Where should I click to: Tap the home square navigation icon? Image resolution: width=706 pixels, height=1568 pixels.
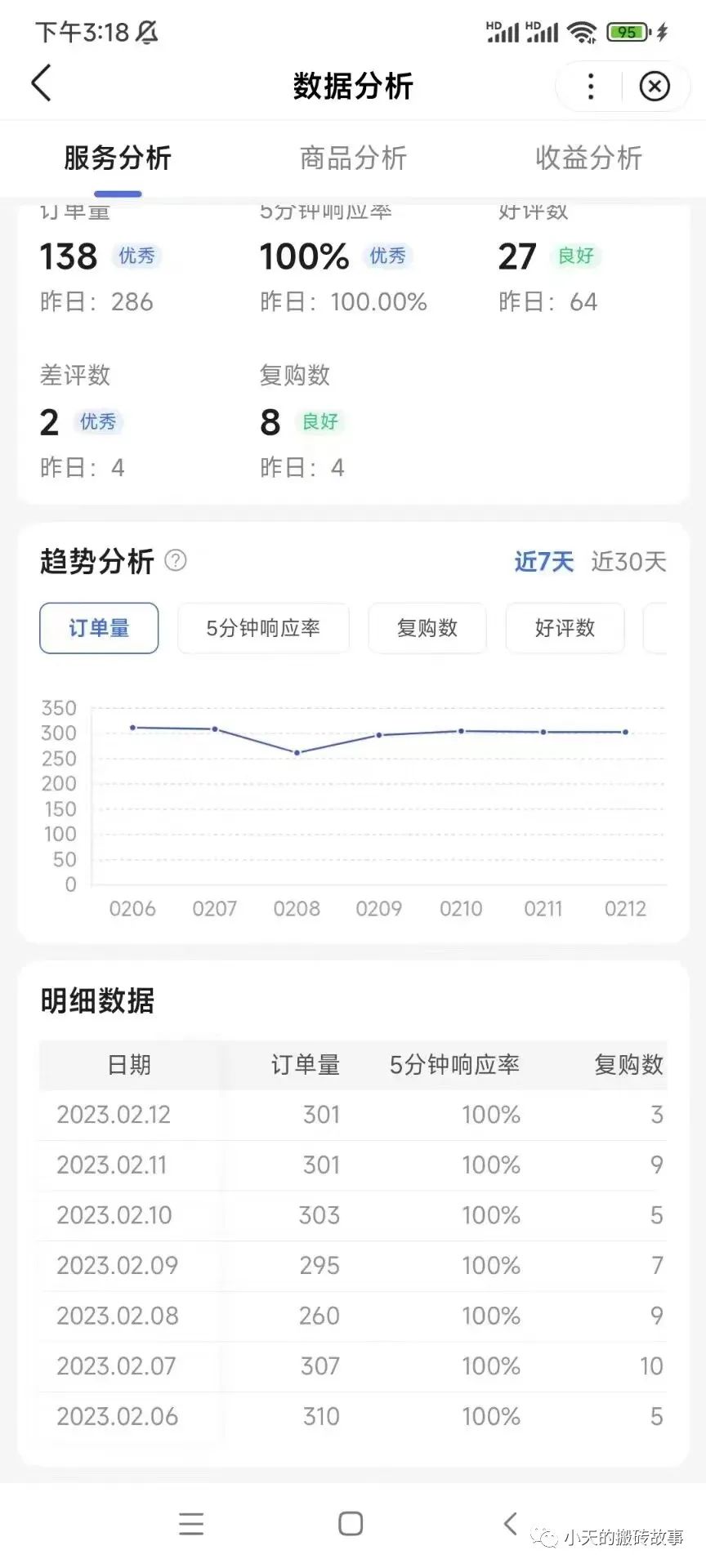pos(350,1522)
